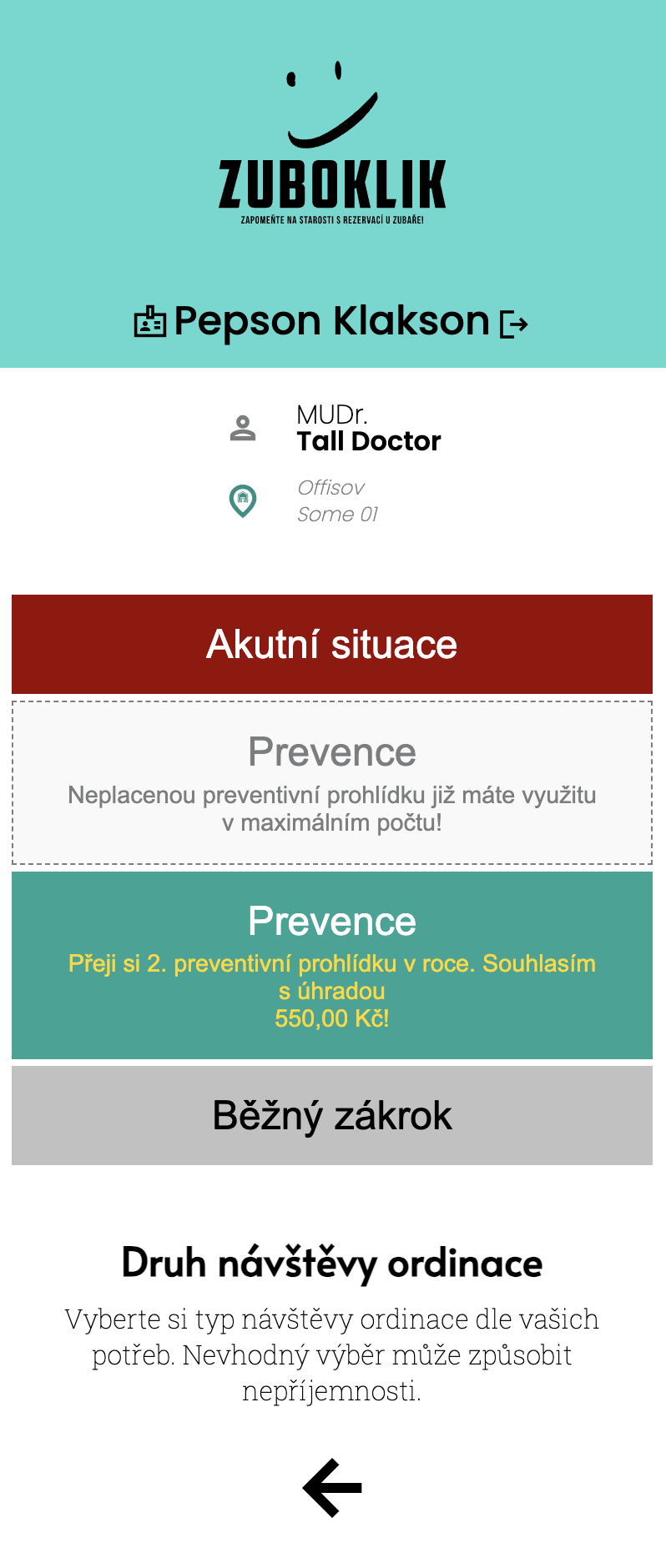Choose paid Prevence for 550,00 Kč
Viewport: 666px width, 1568px height.
(332, 965)
